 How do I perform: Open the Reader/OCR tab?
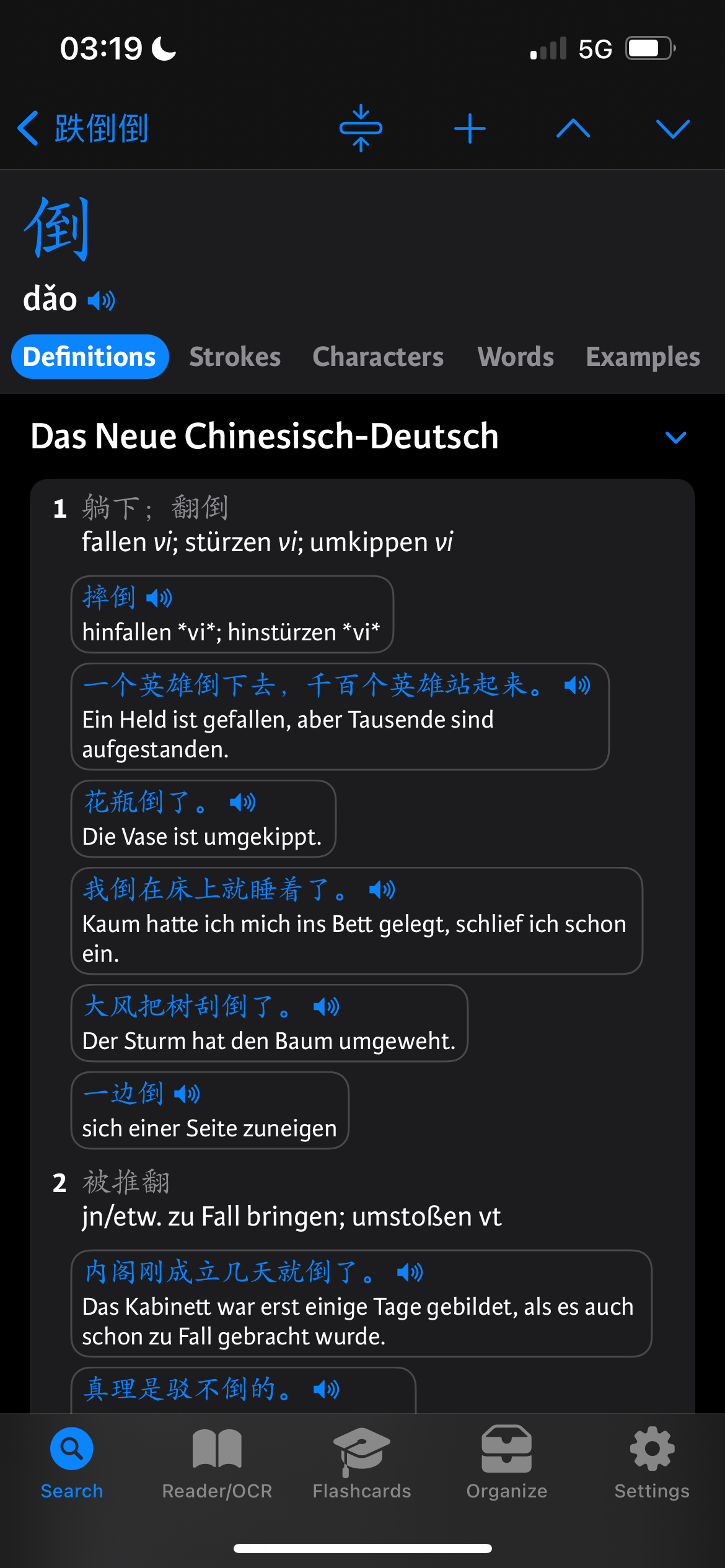click(x=217, y=1464)
